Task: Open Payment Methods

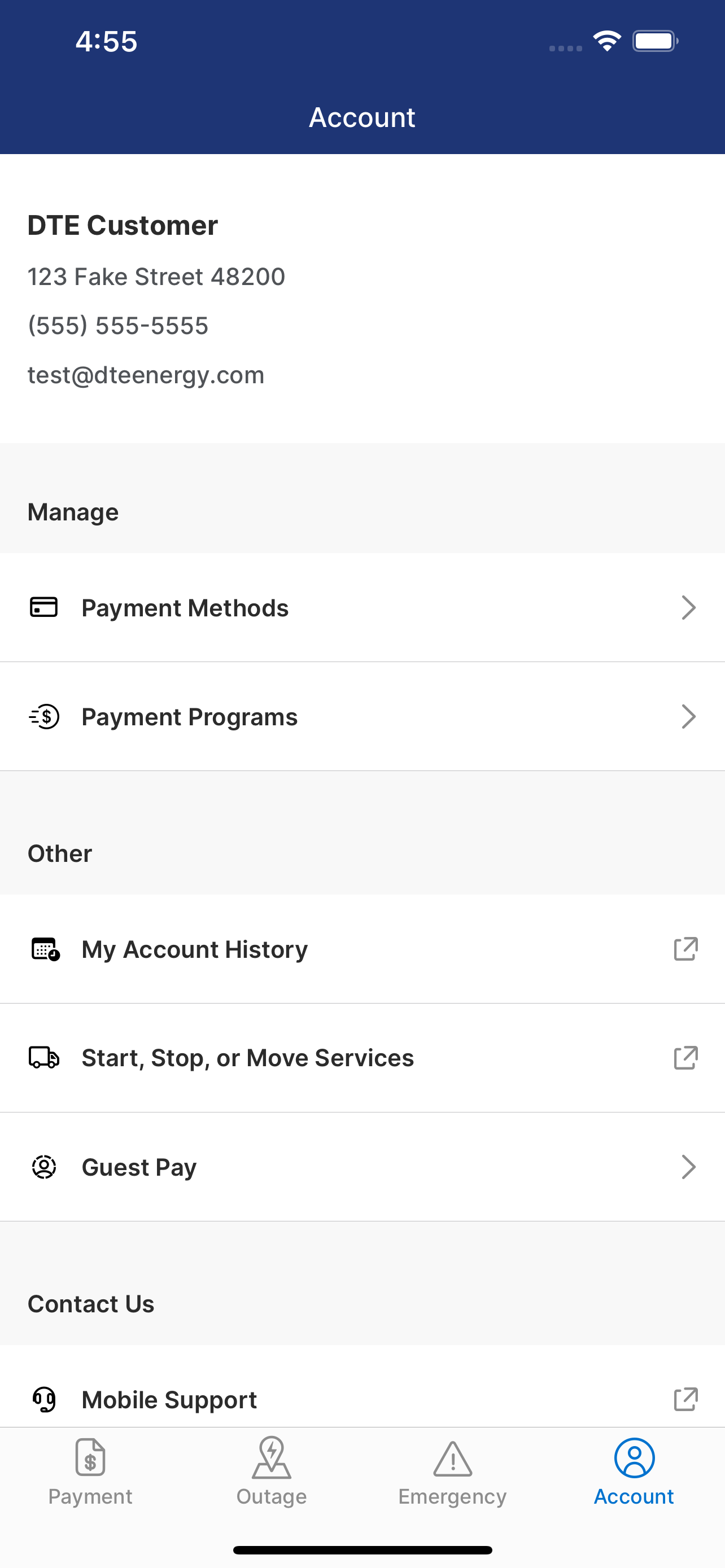Action: click(x=362, y=607)
